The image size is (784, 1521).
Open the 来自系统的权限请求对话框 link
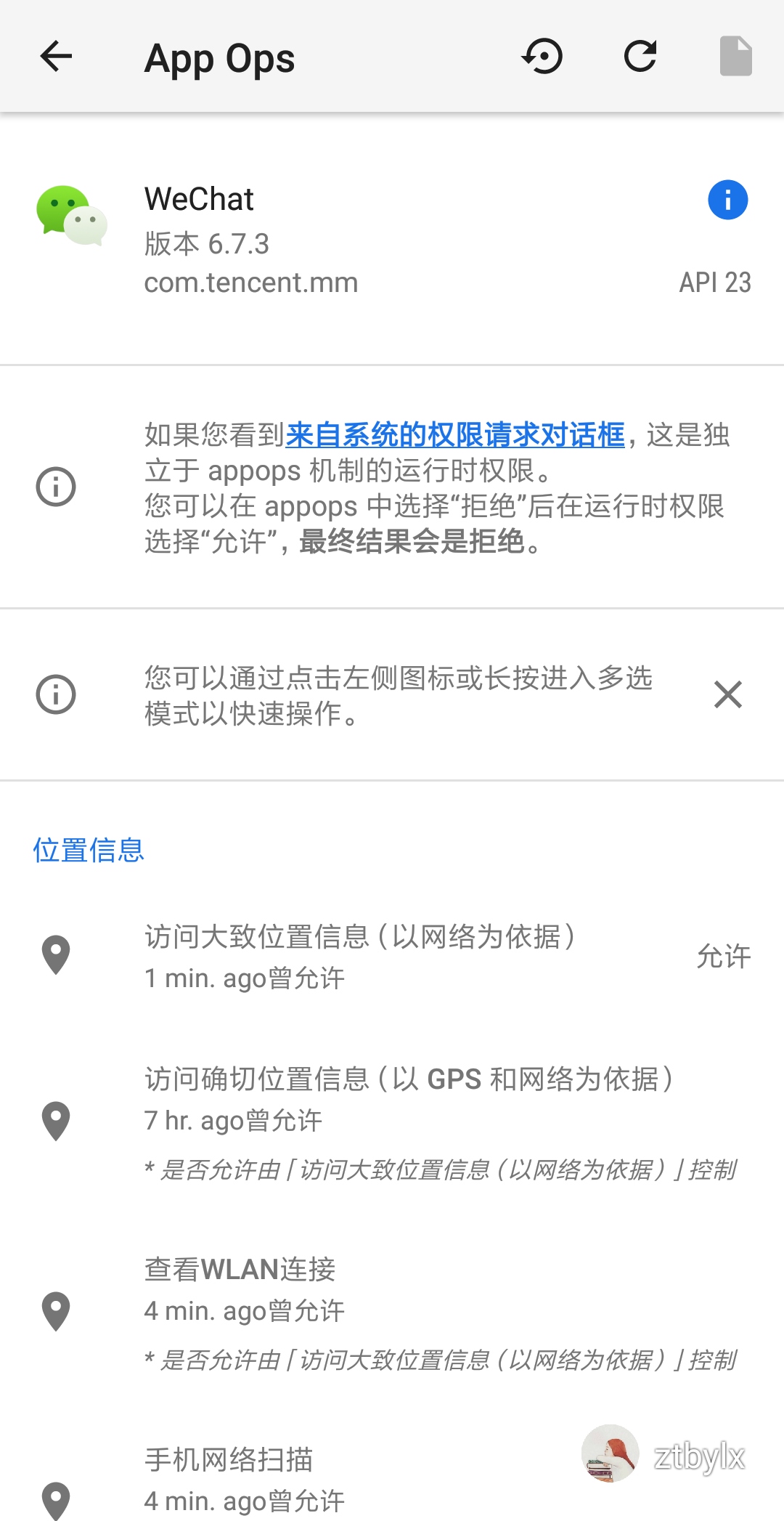coord(455,435)
